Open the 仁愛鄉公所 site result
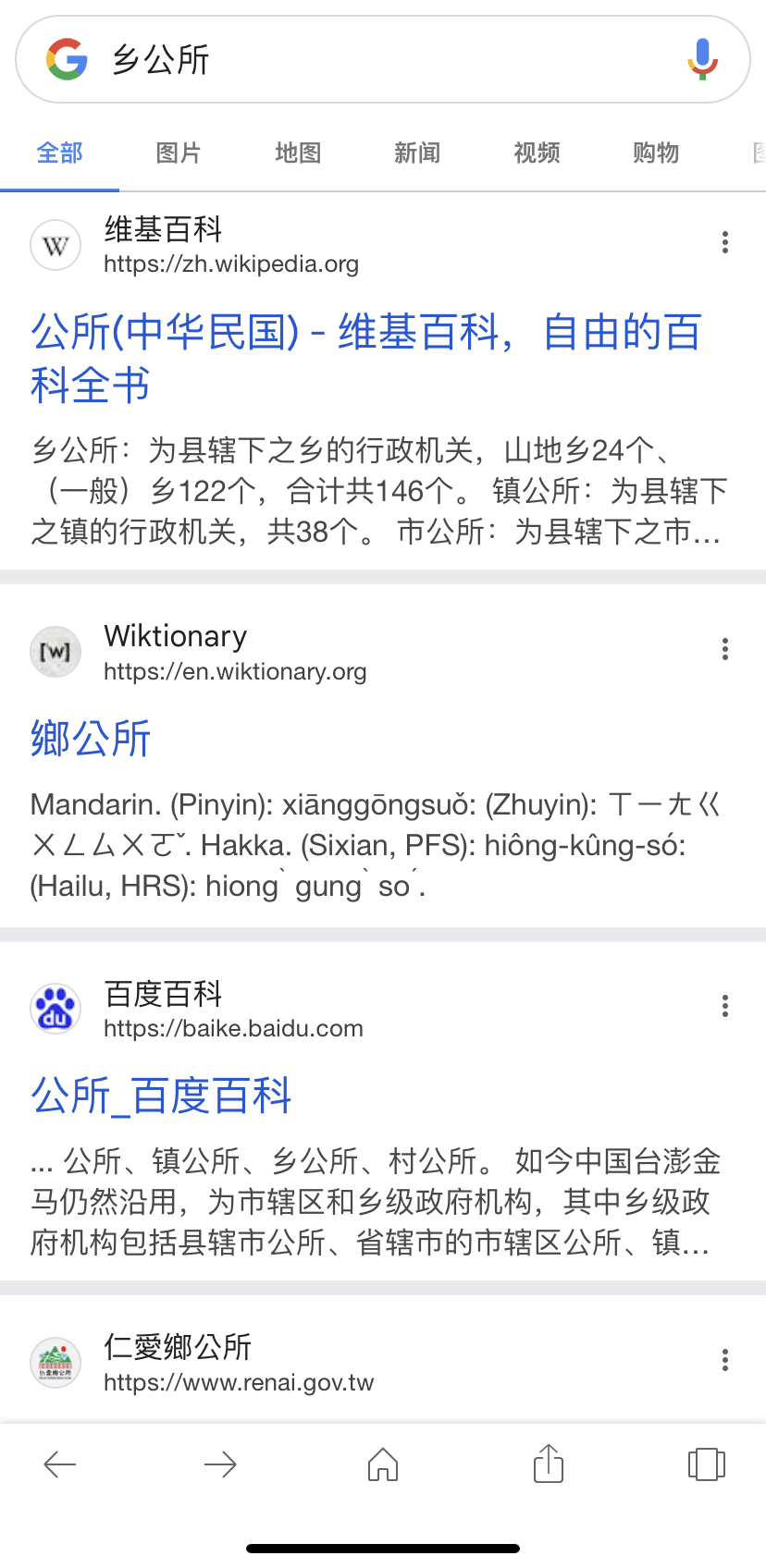 (x=178, y=1347)
